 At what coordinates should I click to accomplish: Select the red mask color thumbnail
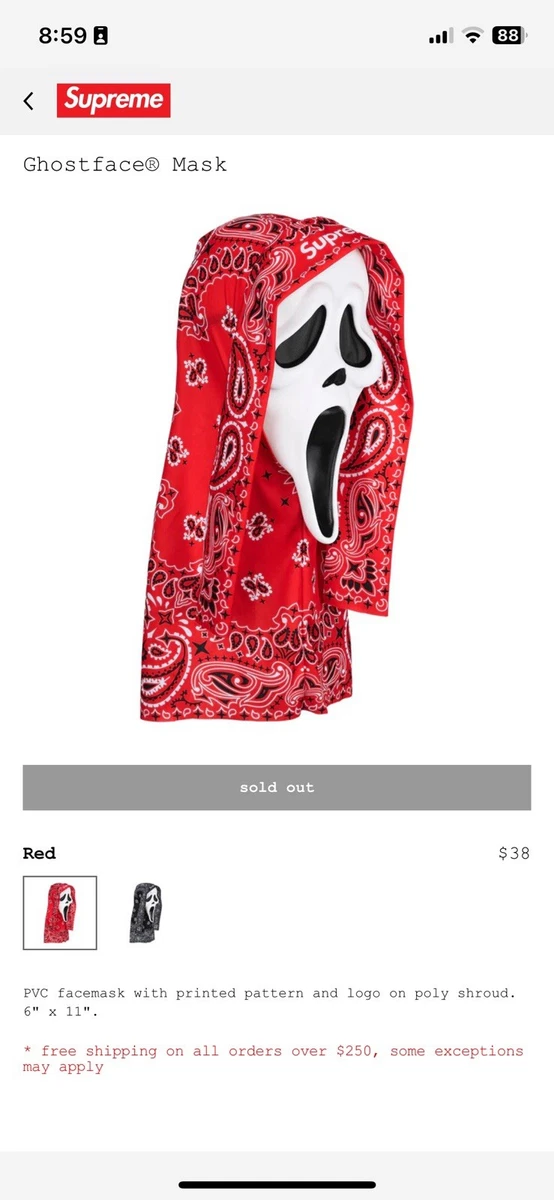60,913
